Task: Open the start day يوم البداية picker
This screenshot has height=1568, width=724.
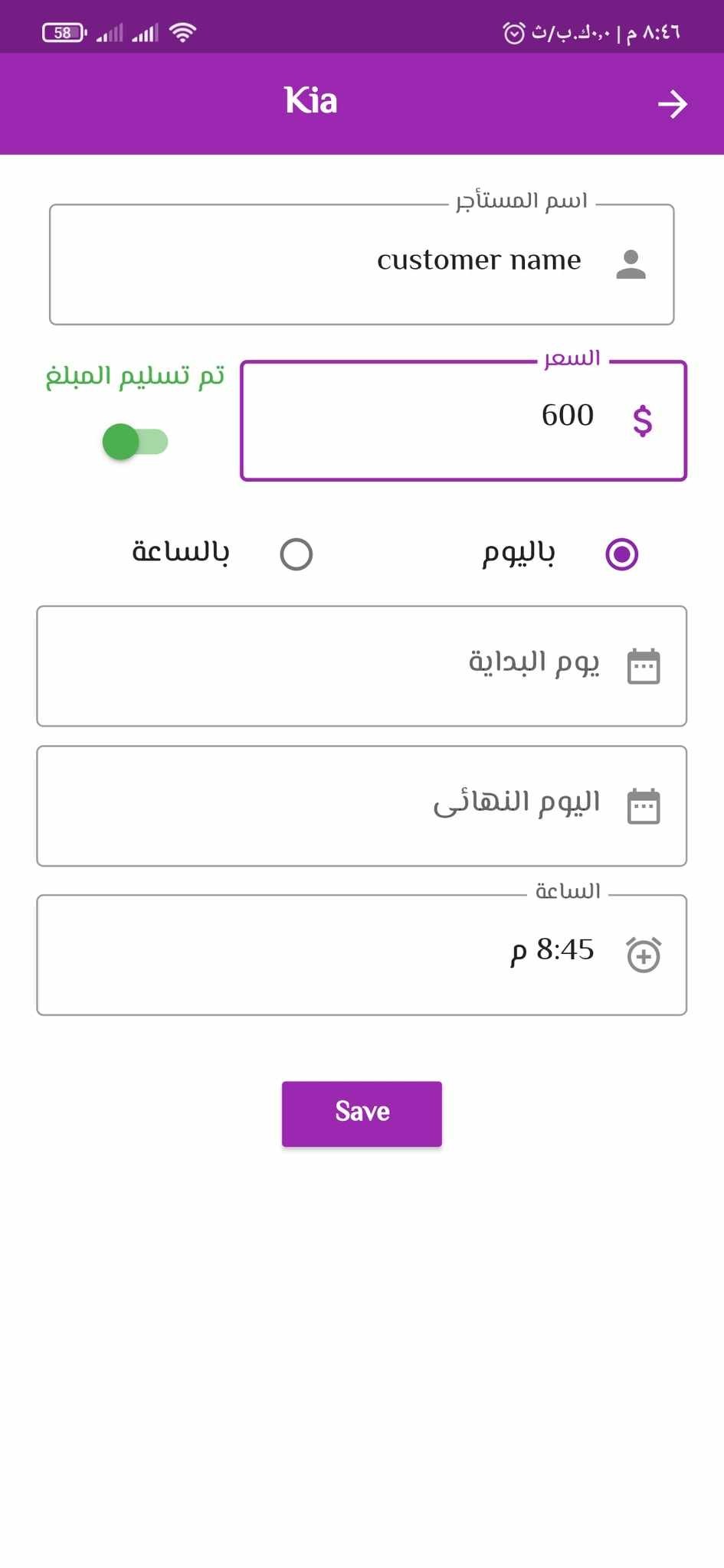Action: point(362,666)
